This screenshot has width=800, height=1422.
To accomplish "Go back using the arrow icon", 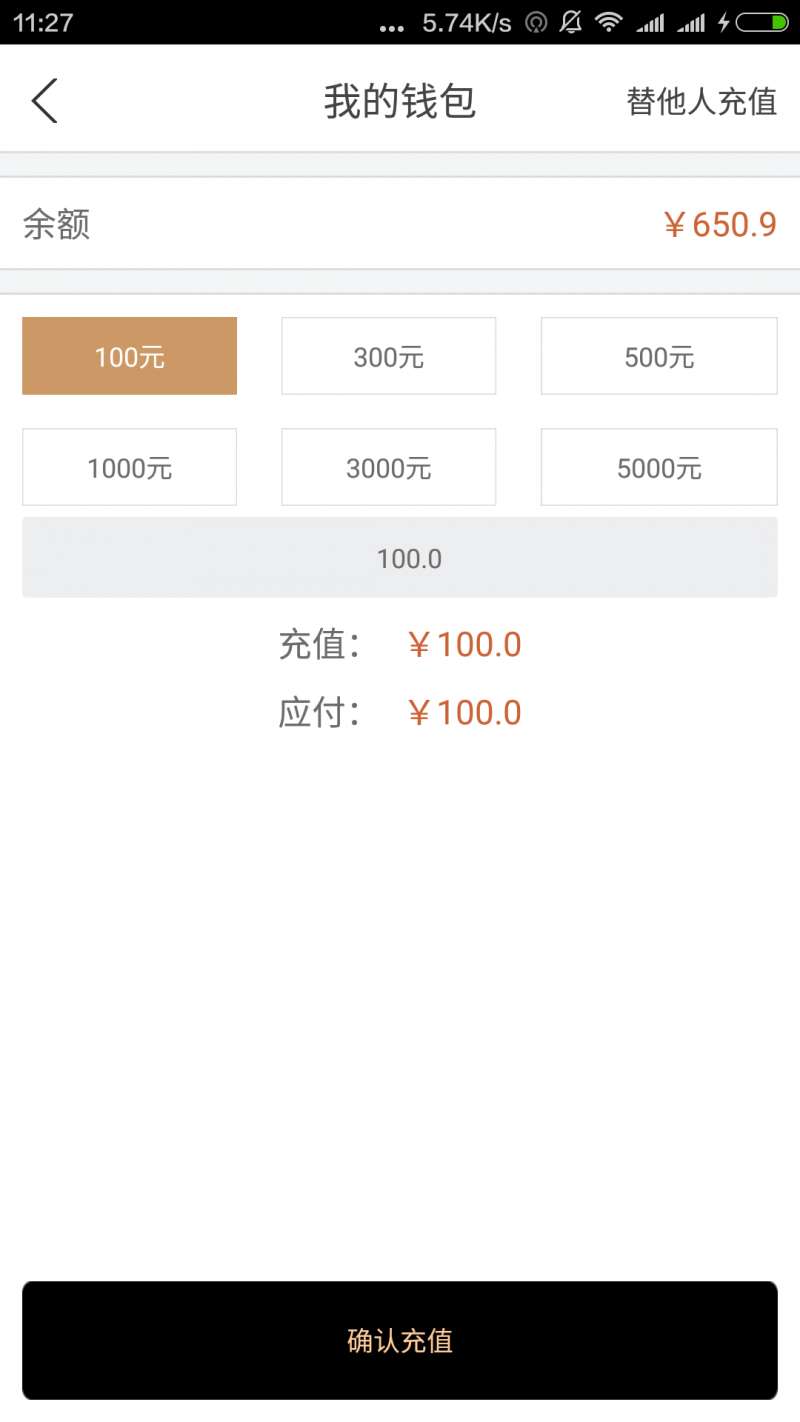I will pyautogui.click(x=45, y=101).
